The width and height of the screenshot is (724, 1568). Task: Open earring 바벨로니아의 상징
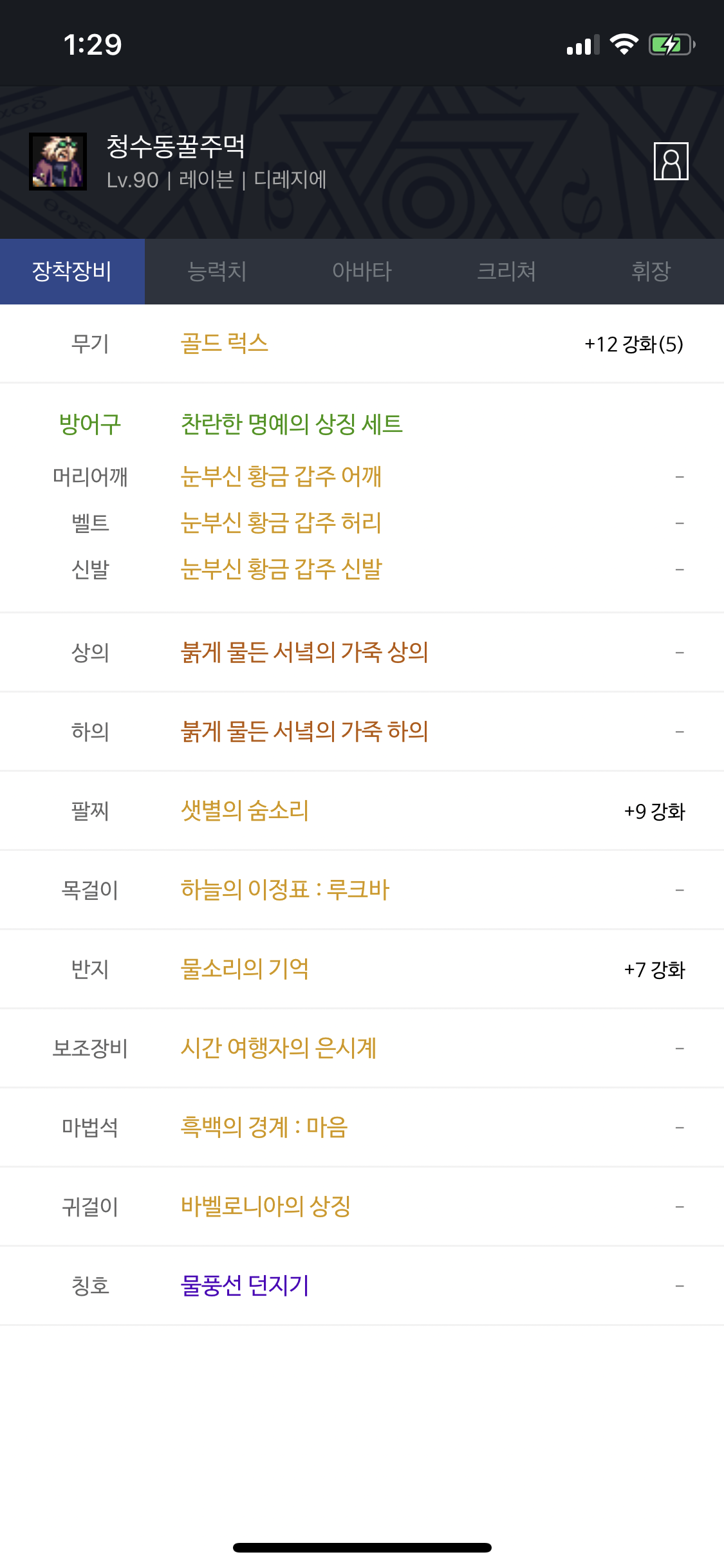[265, 1207]
